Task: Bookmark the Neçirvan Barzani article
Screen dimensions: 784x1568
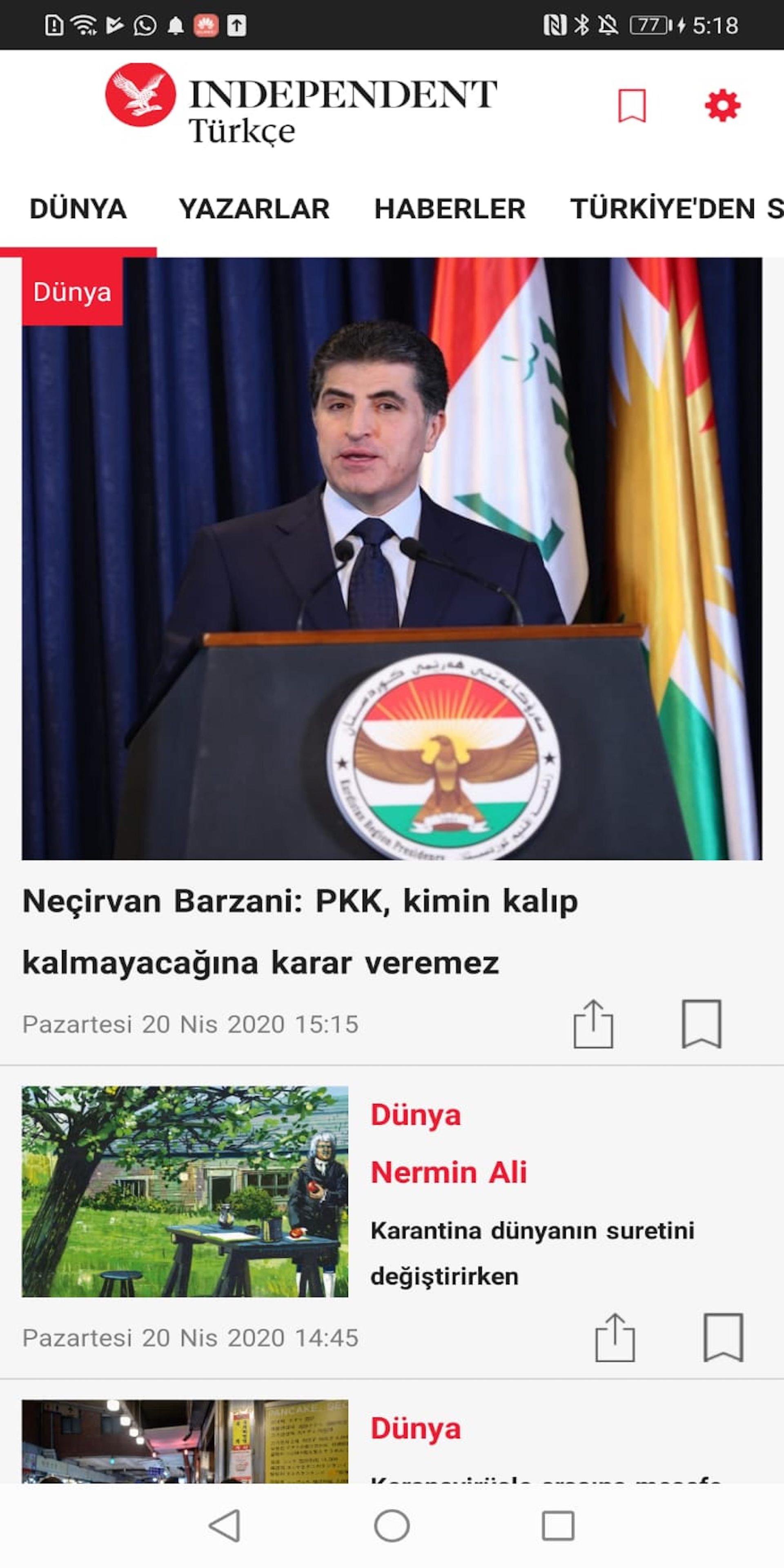Action: [x=701, y=1024]
